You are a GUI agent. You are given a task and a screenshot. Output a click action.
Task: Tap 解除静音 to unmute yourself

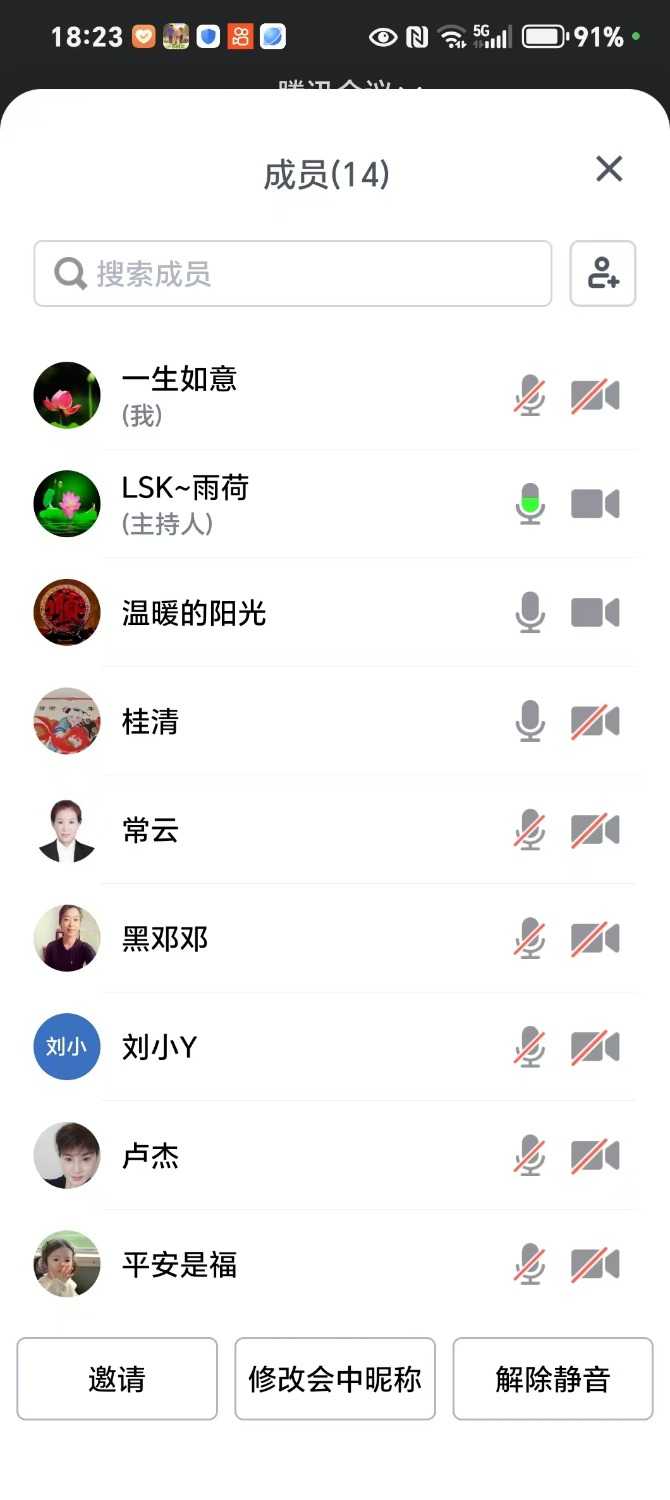[553, 1379]
